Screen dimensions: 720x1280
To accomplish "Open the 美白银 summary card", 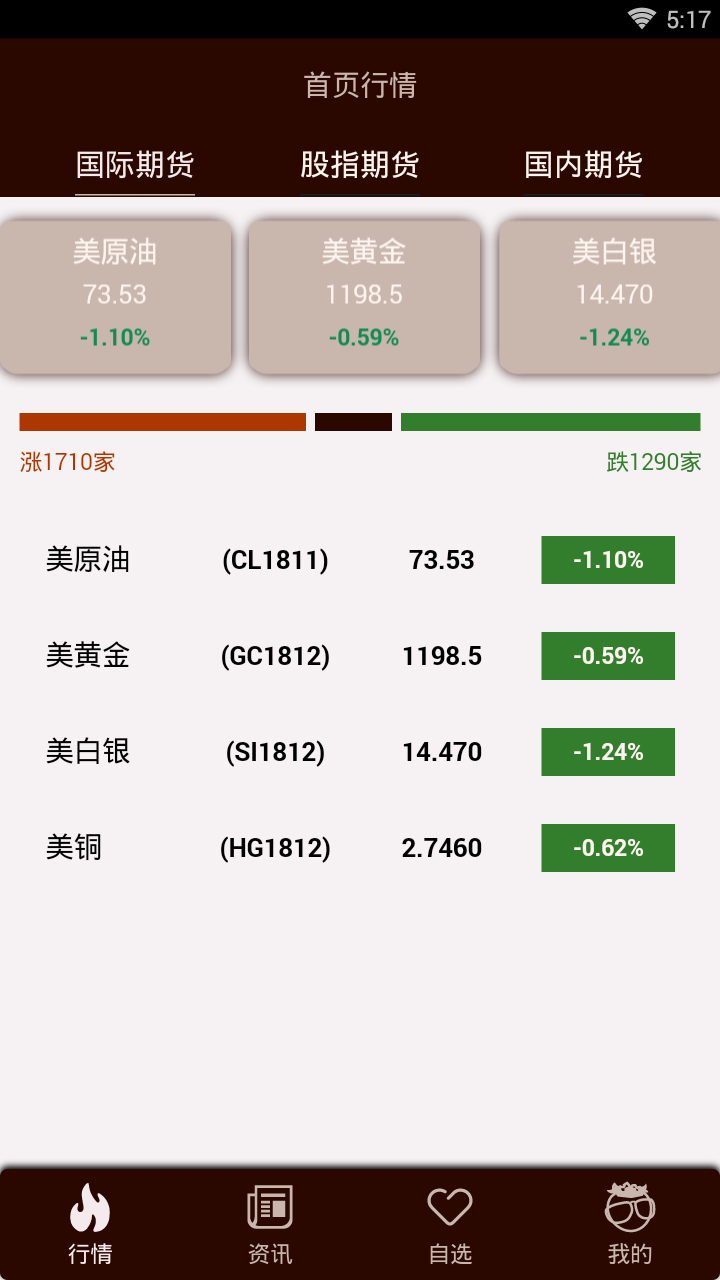I will (612, 296).
